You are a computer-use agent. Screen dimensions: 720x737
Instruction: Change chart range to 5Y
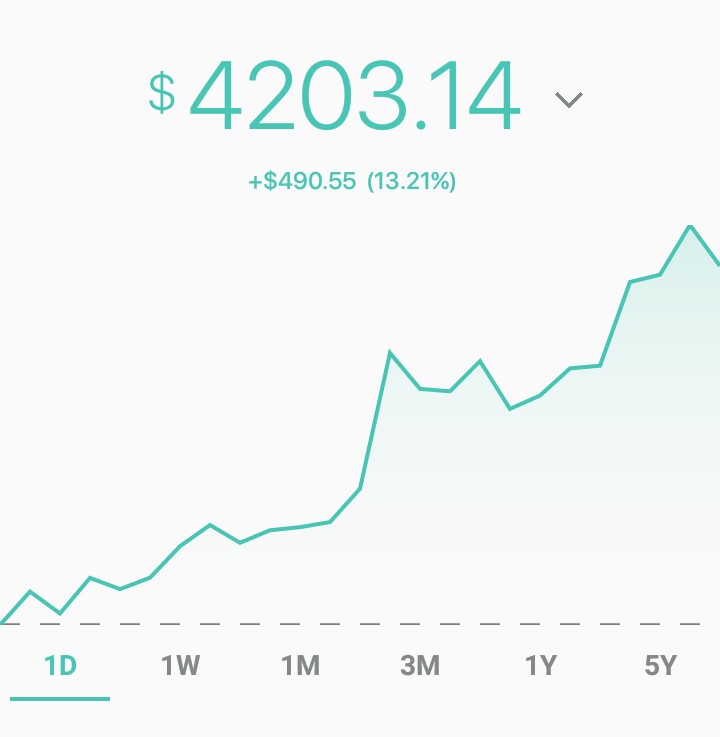point(661,666)
